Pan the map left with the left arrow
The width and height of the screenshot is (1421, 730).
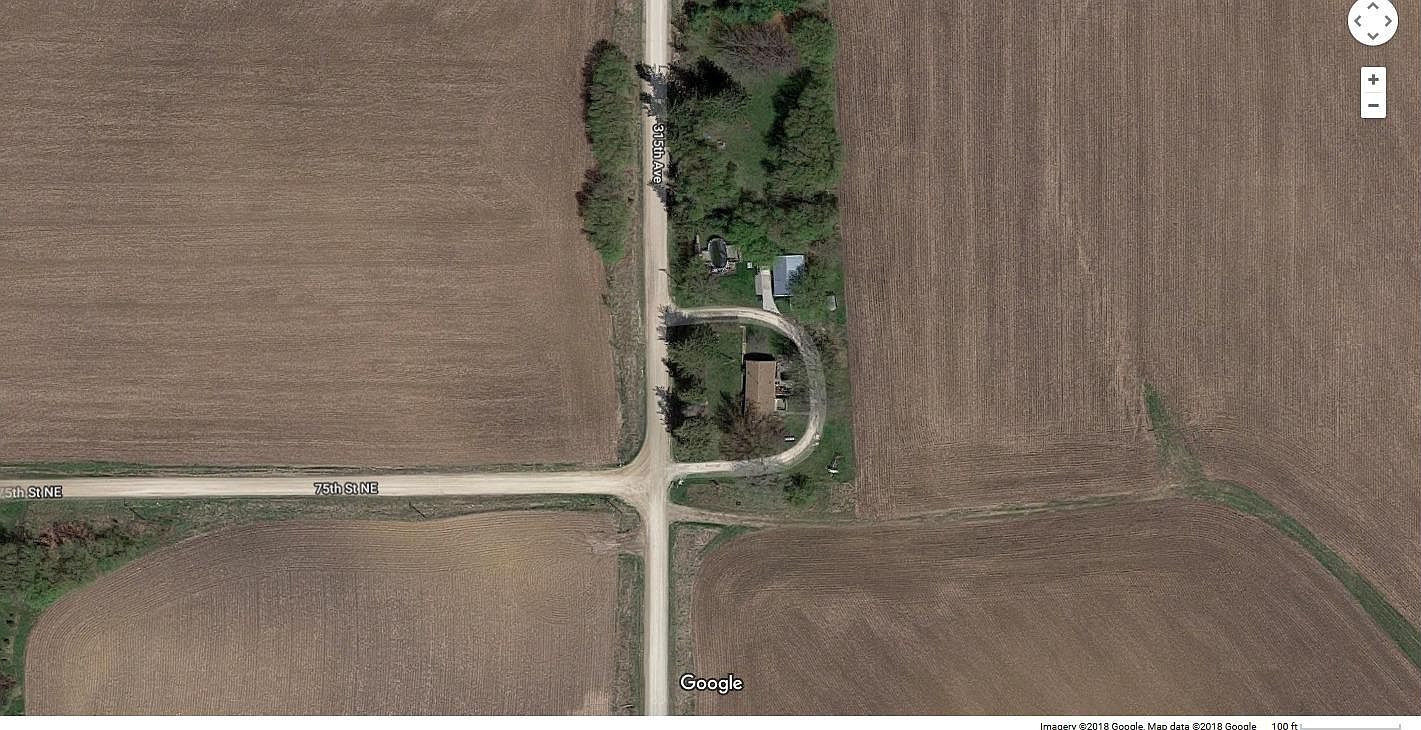coord(1358,20)
